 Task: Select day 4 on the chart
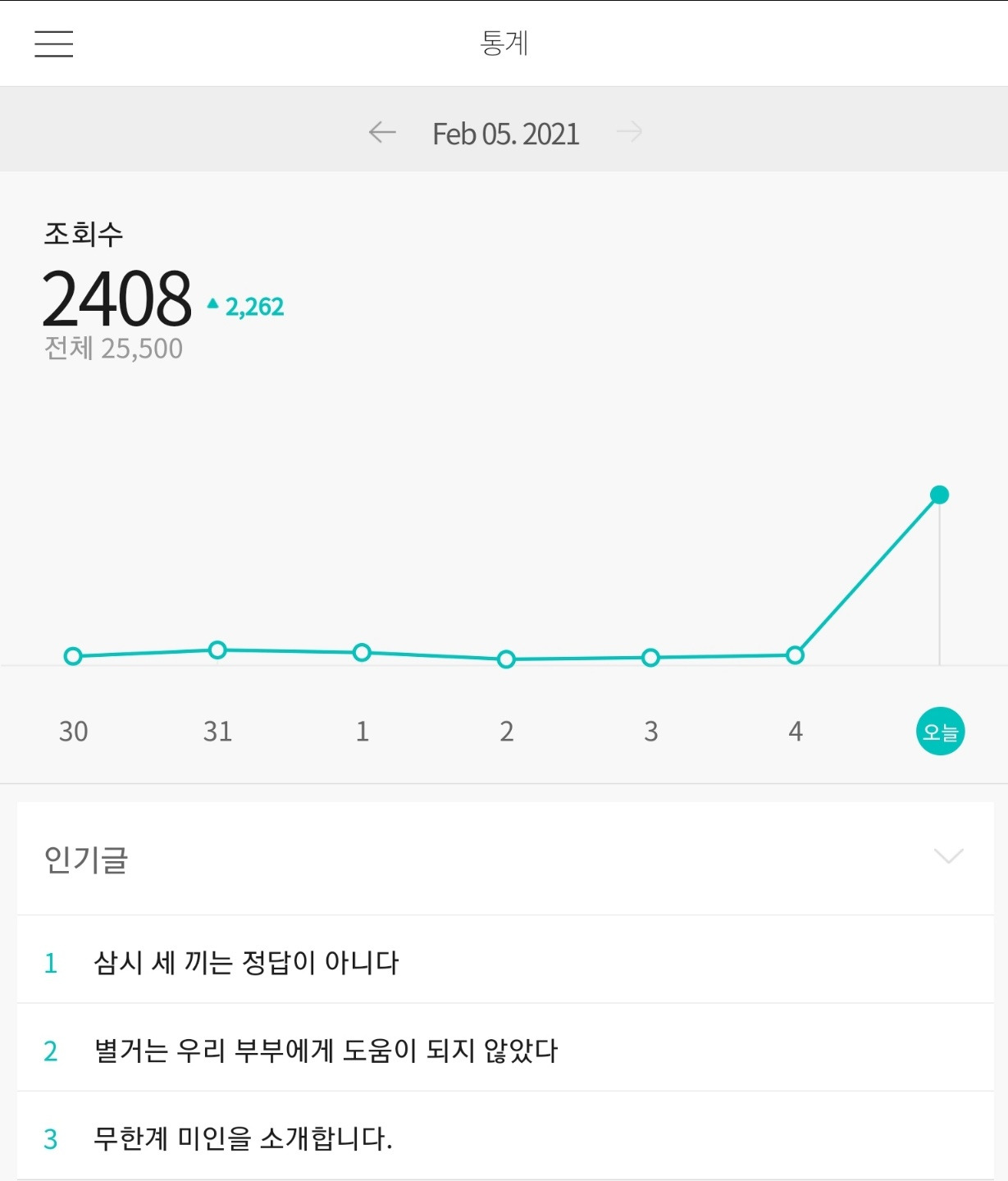795,731
